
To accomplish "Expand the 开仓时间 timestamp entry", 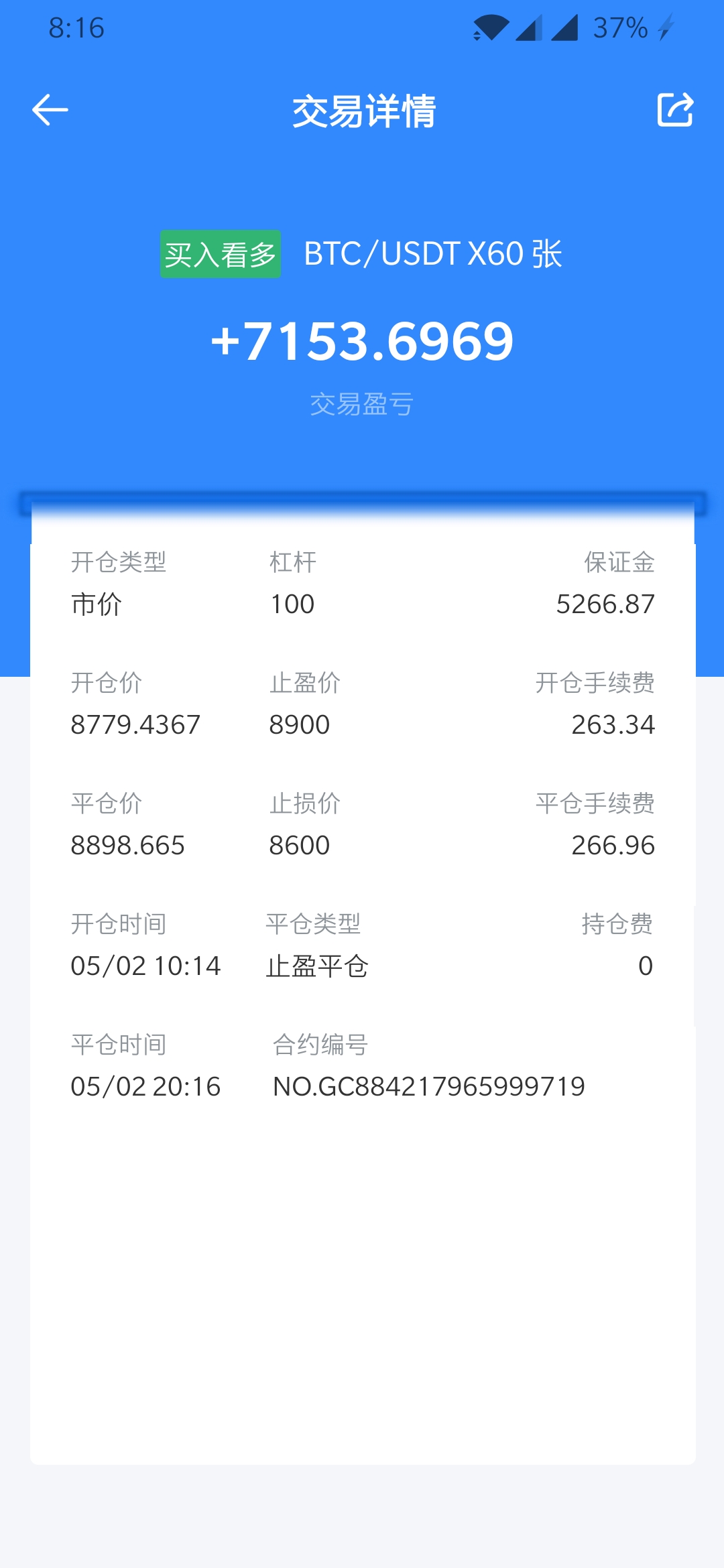I will 146,965.
